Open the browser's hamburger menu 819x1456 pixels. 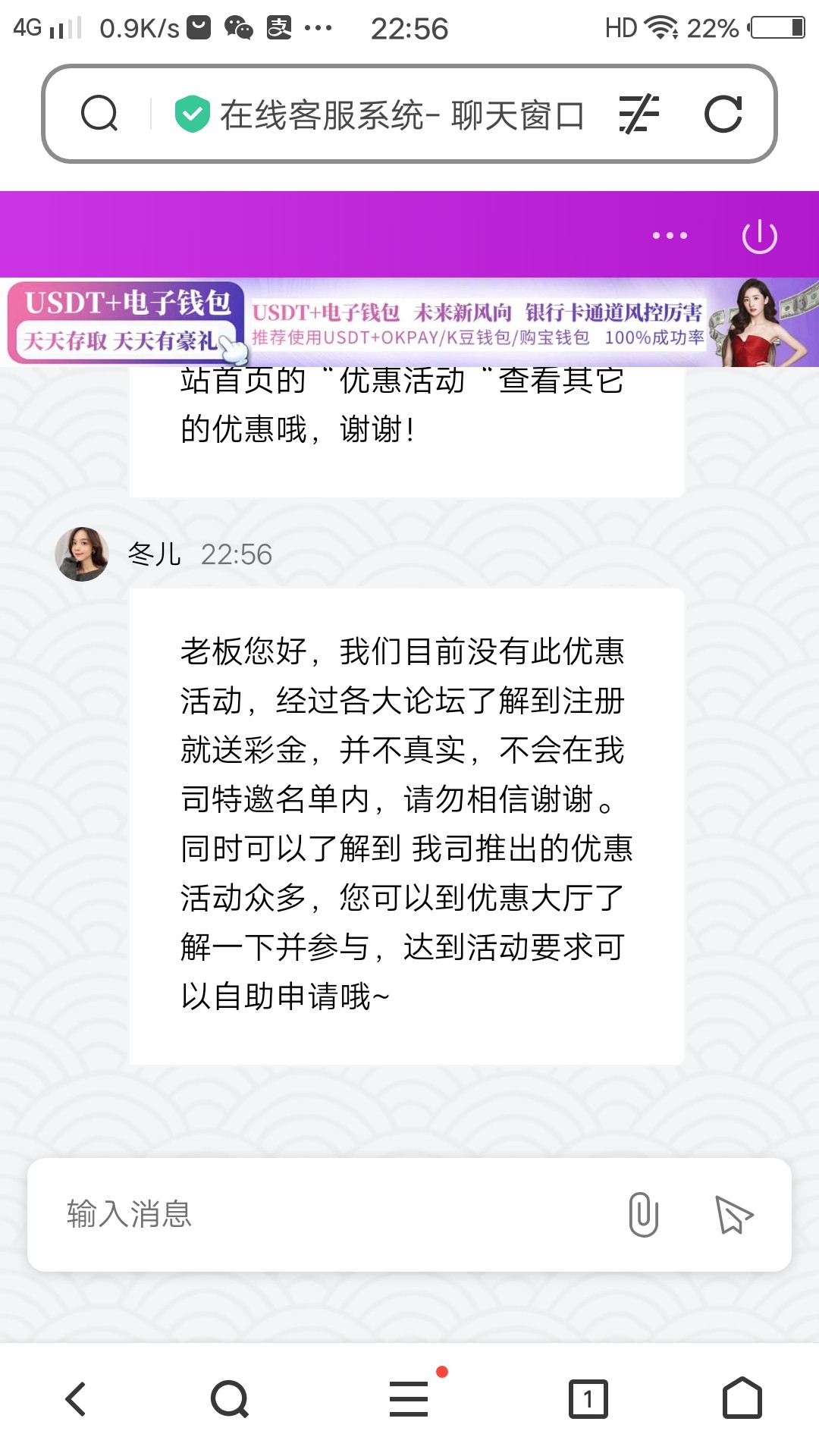pos(409,1399)
